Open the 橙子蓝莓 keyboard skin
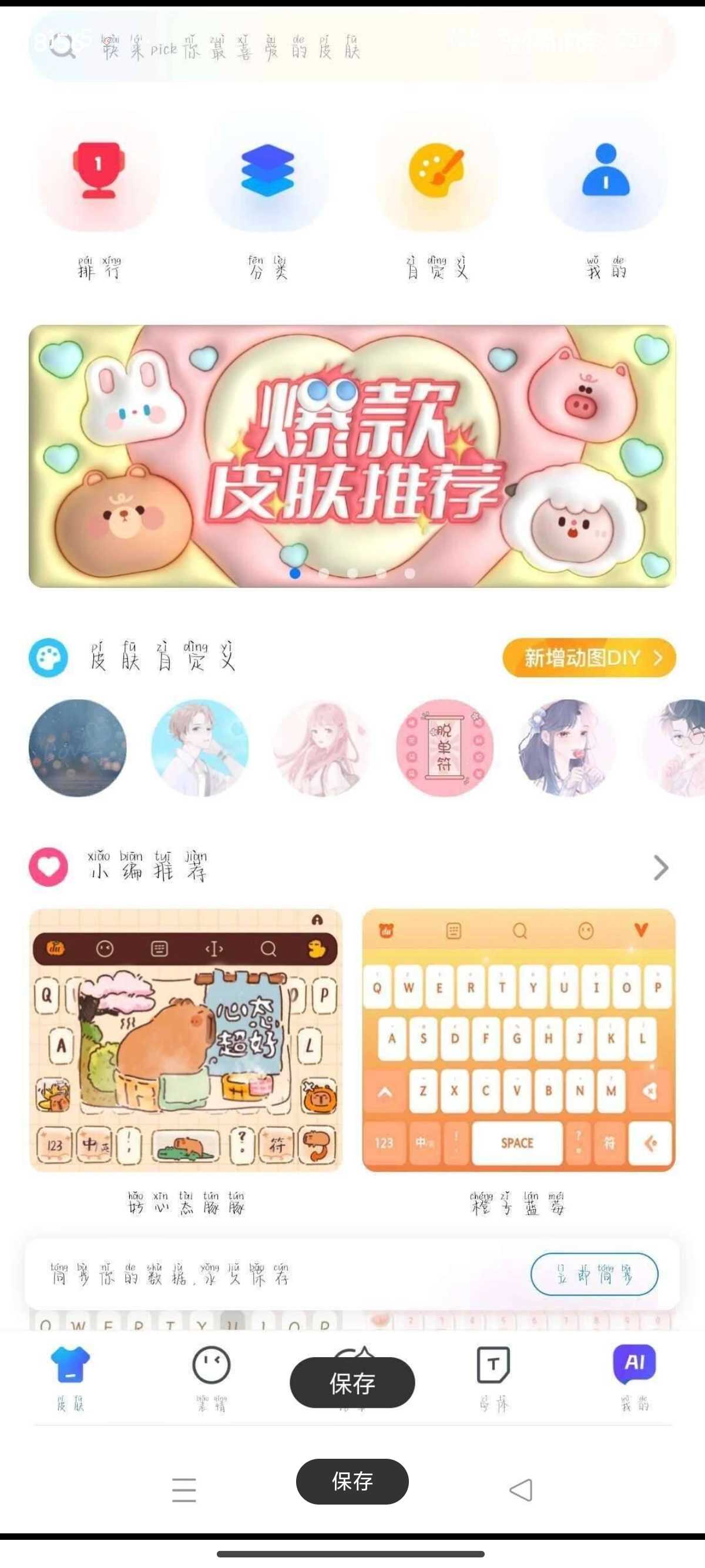The width and height of the screenshot is (705, 1568). point(518,1039)
